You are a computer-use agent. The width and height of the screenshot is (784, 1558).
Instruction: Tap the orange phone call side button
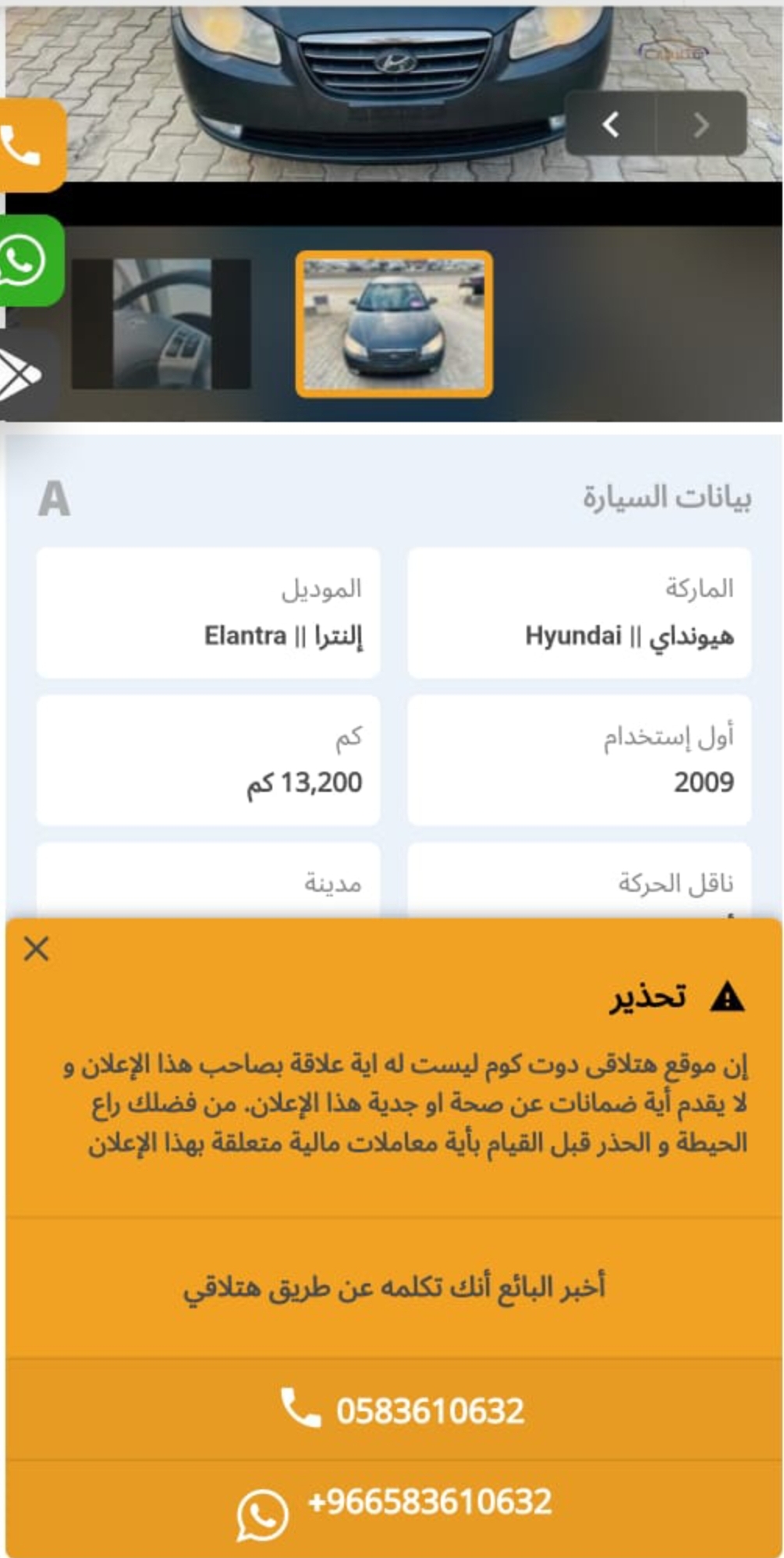tap(30, 145)
